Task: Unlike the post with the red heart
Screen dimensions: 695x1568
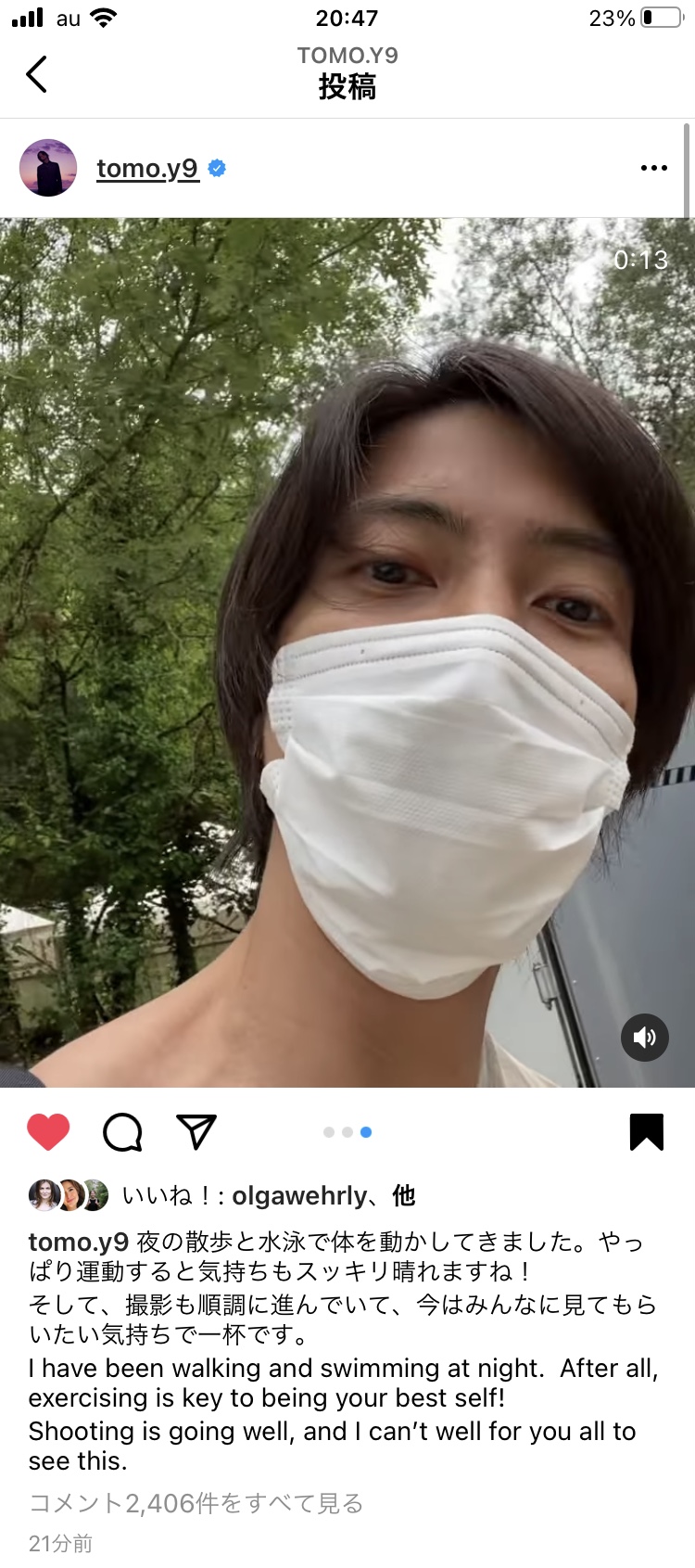Action: point(48,1132)
